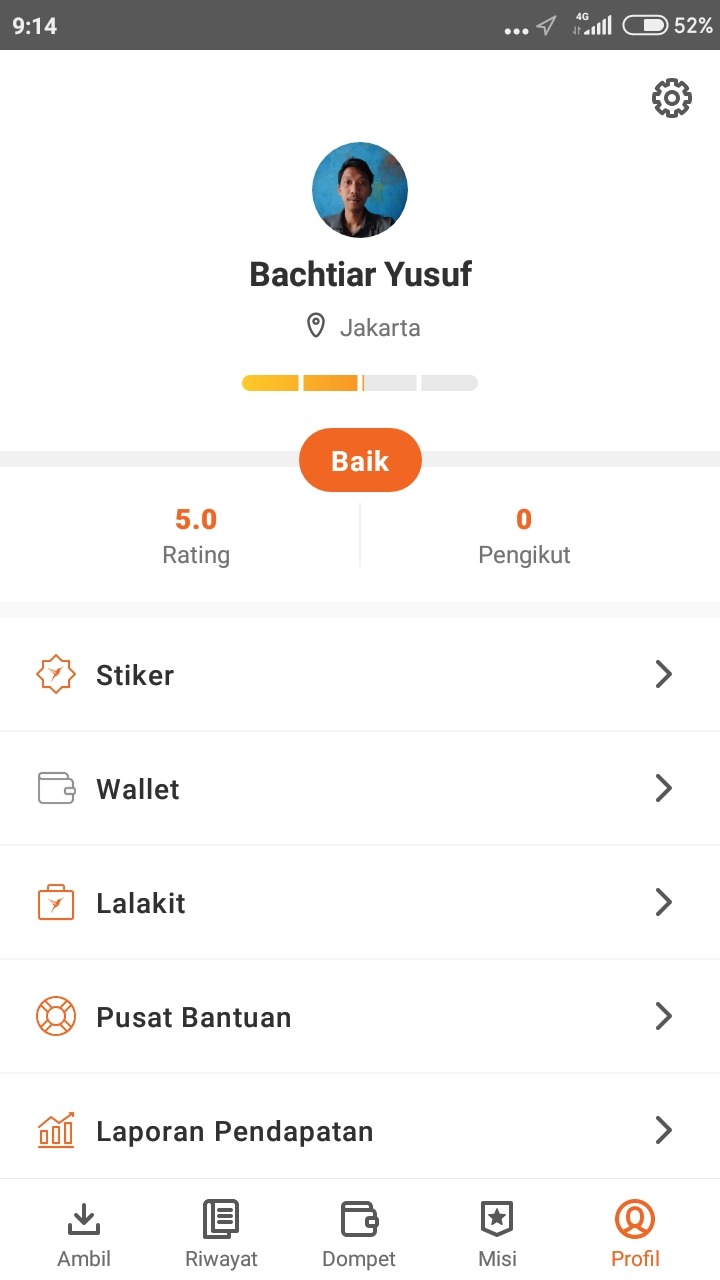The width and height of the screenshot is (720, 1280).
Task: View Laporan Pendapatan income report
Action: (360, 1131)
